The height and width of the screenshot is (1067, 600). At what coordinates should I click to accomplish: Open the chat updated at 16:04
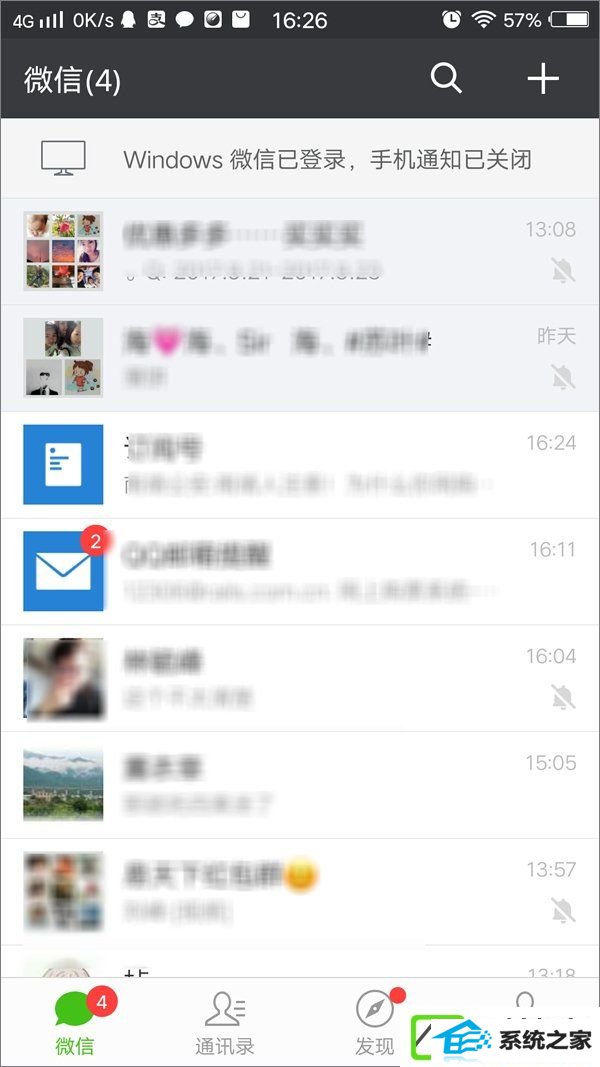pos(300,678)
